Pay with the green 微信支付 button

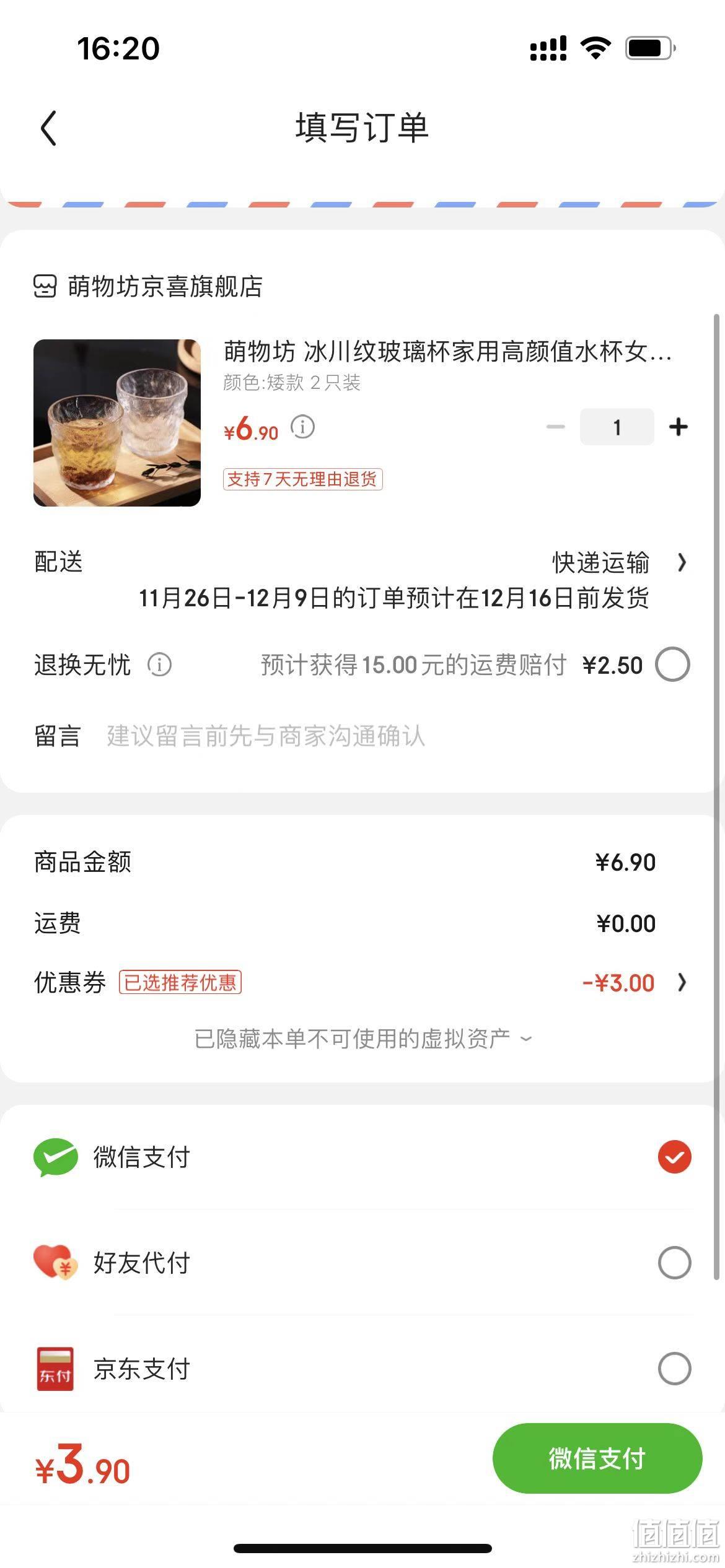pyautogui.click(x=597, y=1458)
